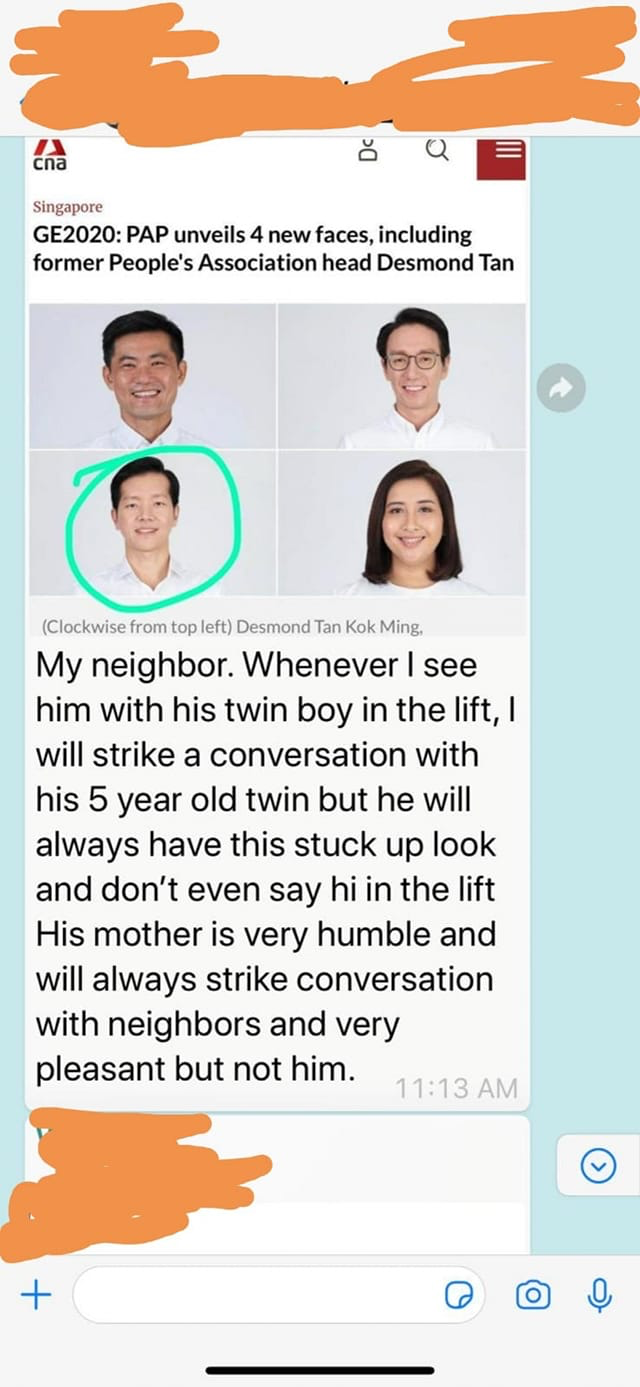Image resolution: width=640 pixels, height=1387 pixels.
Task: Forward the CNA screenshot message
Action: pos(561,389)
